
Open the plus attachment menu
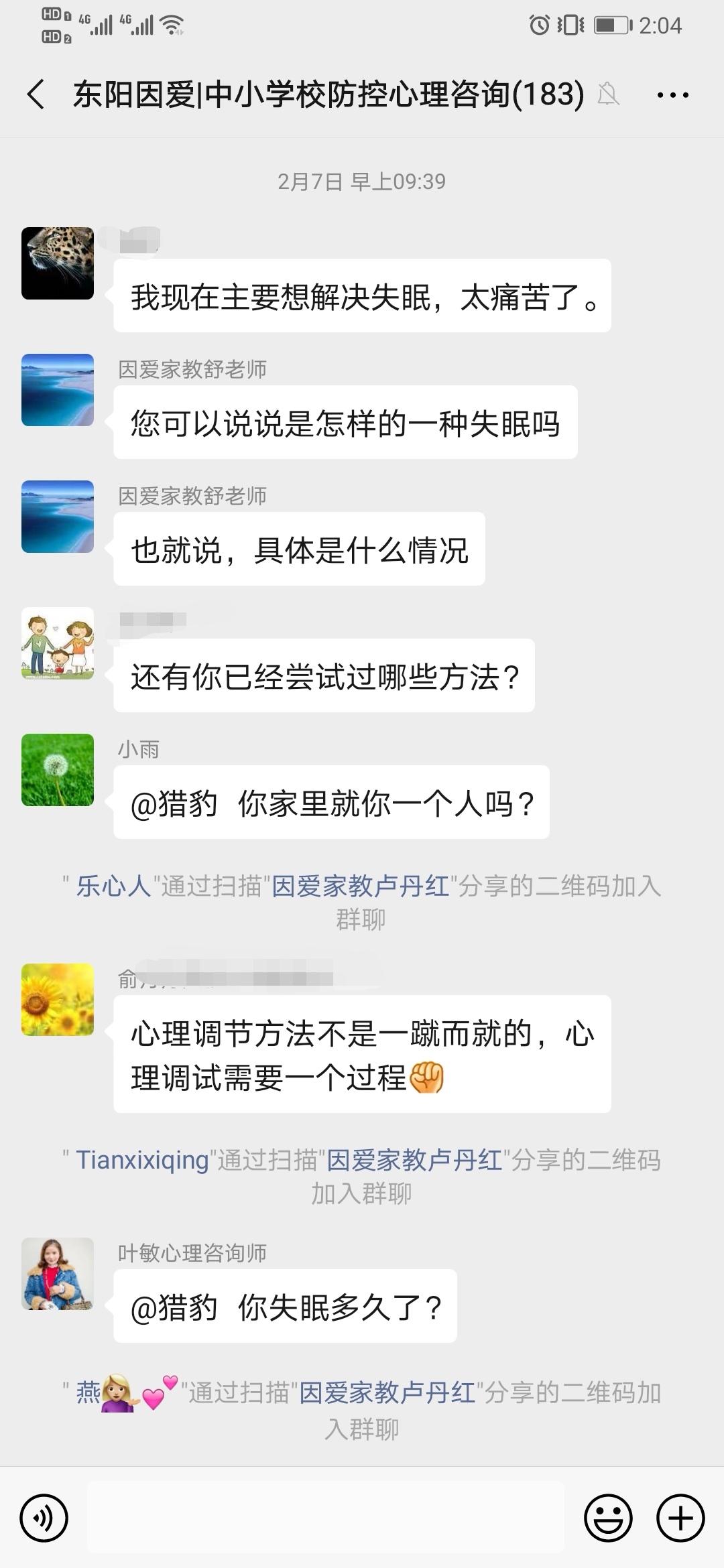(x=680, y=1518)
